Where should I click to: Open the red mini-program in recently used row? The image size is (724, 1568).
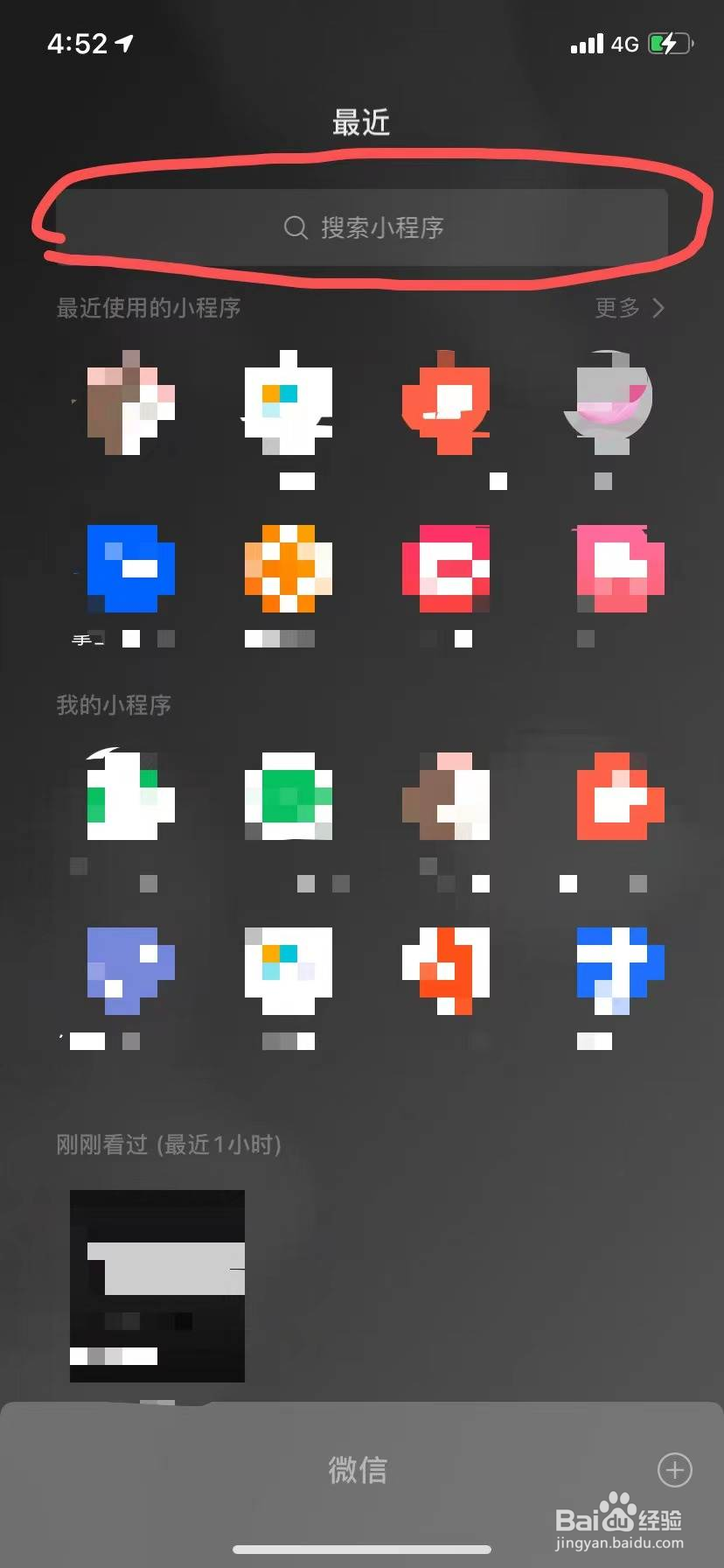[446, 402]
